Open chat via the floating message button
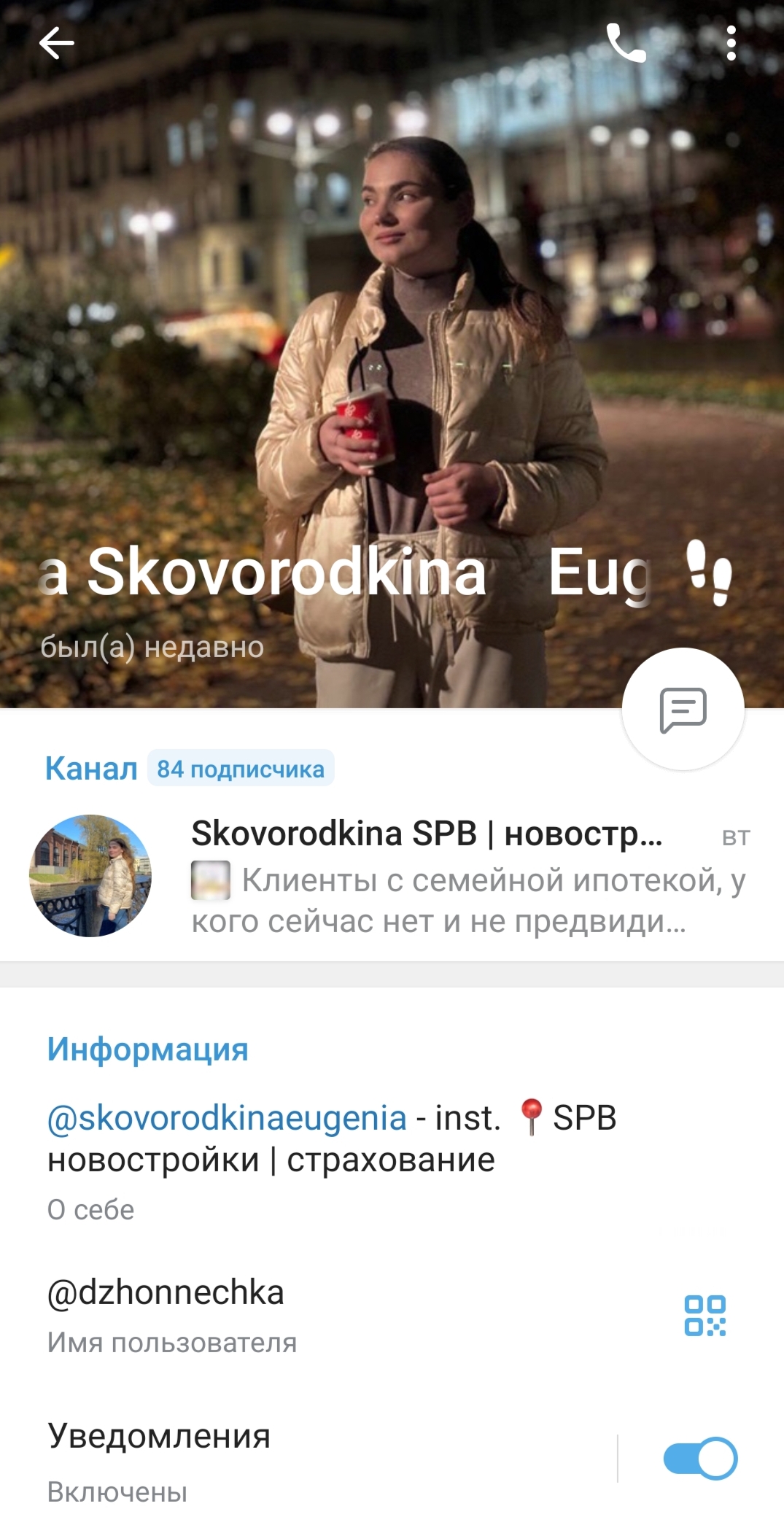 (683, 709)
